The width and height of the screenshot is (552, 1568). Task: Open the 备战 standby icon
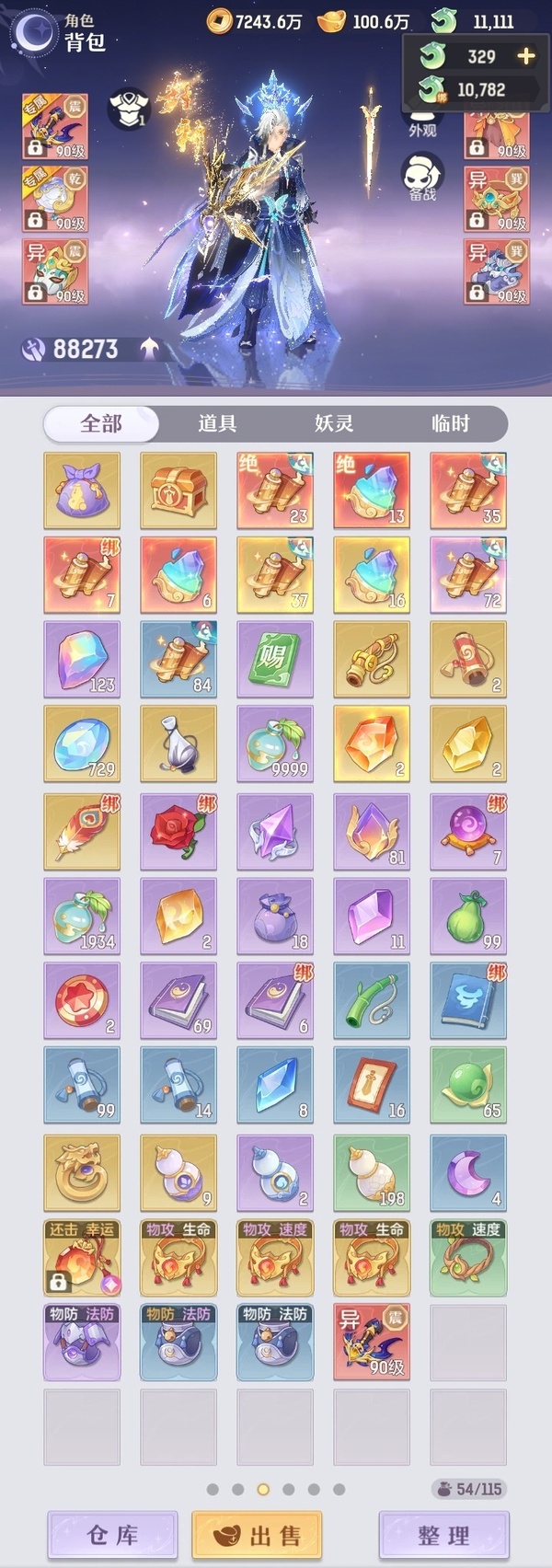click(x=422, y=178)
